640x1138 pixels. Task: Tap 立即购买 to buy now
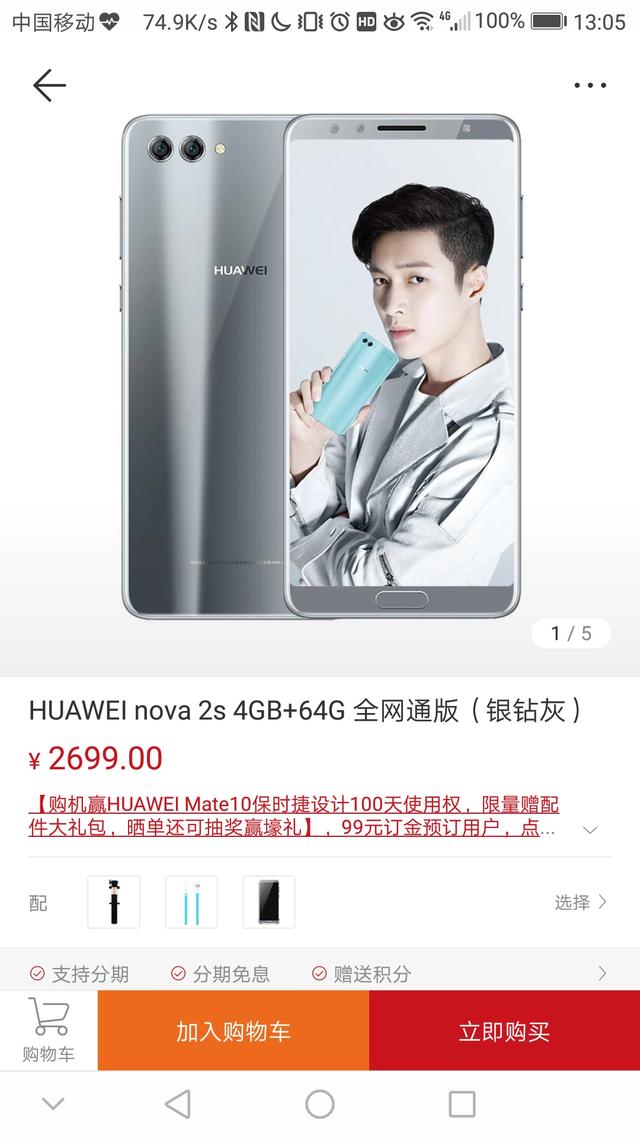click(x=504, y=1031)
